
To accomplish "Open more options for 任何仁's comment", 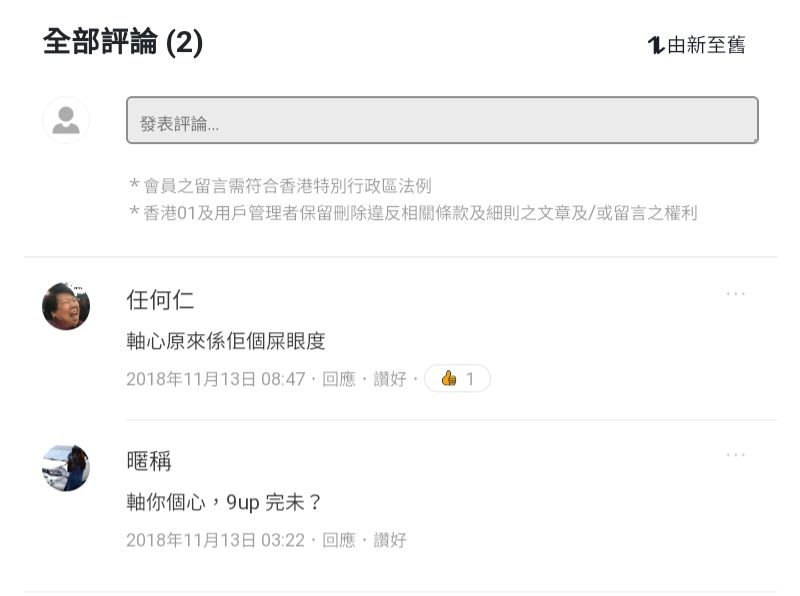I will (x=736, y=294).
